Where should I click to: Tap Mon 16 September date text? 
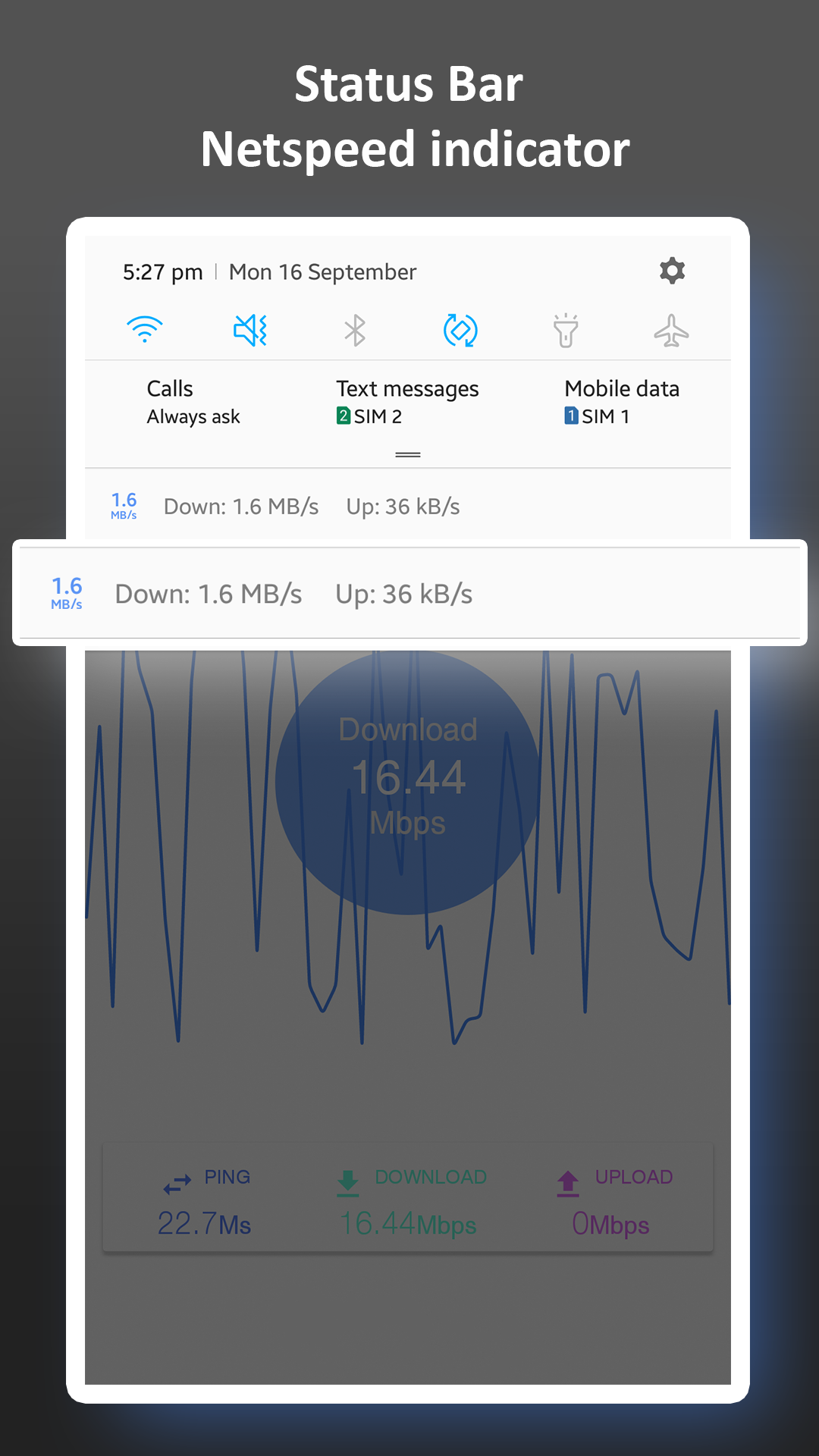click(322, 271)
